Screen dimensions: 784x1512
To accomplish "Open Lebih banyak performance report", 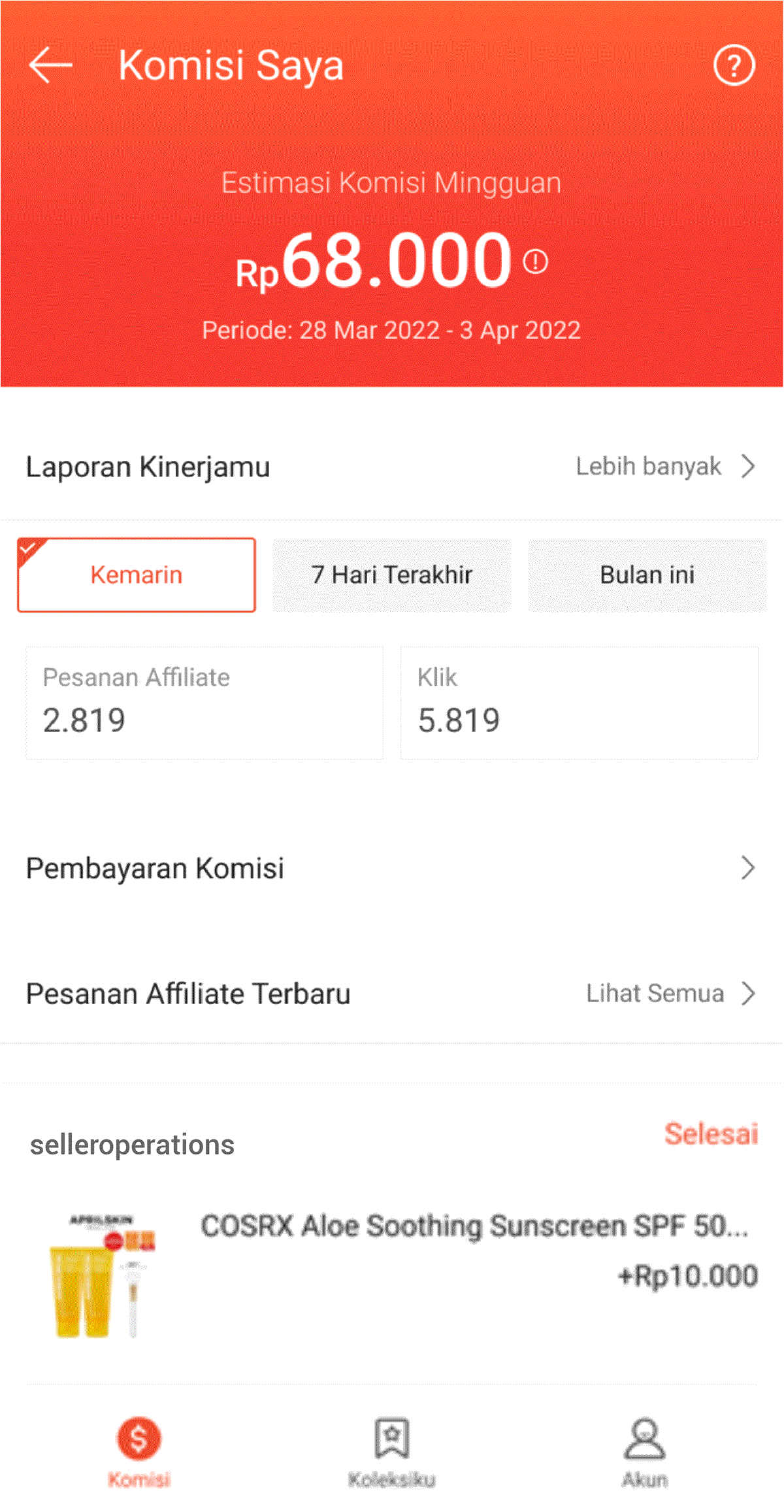I will click(x=665, y=467).
